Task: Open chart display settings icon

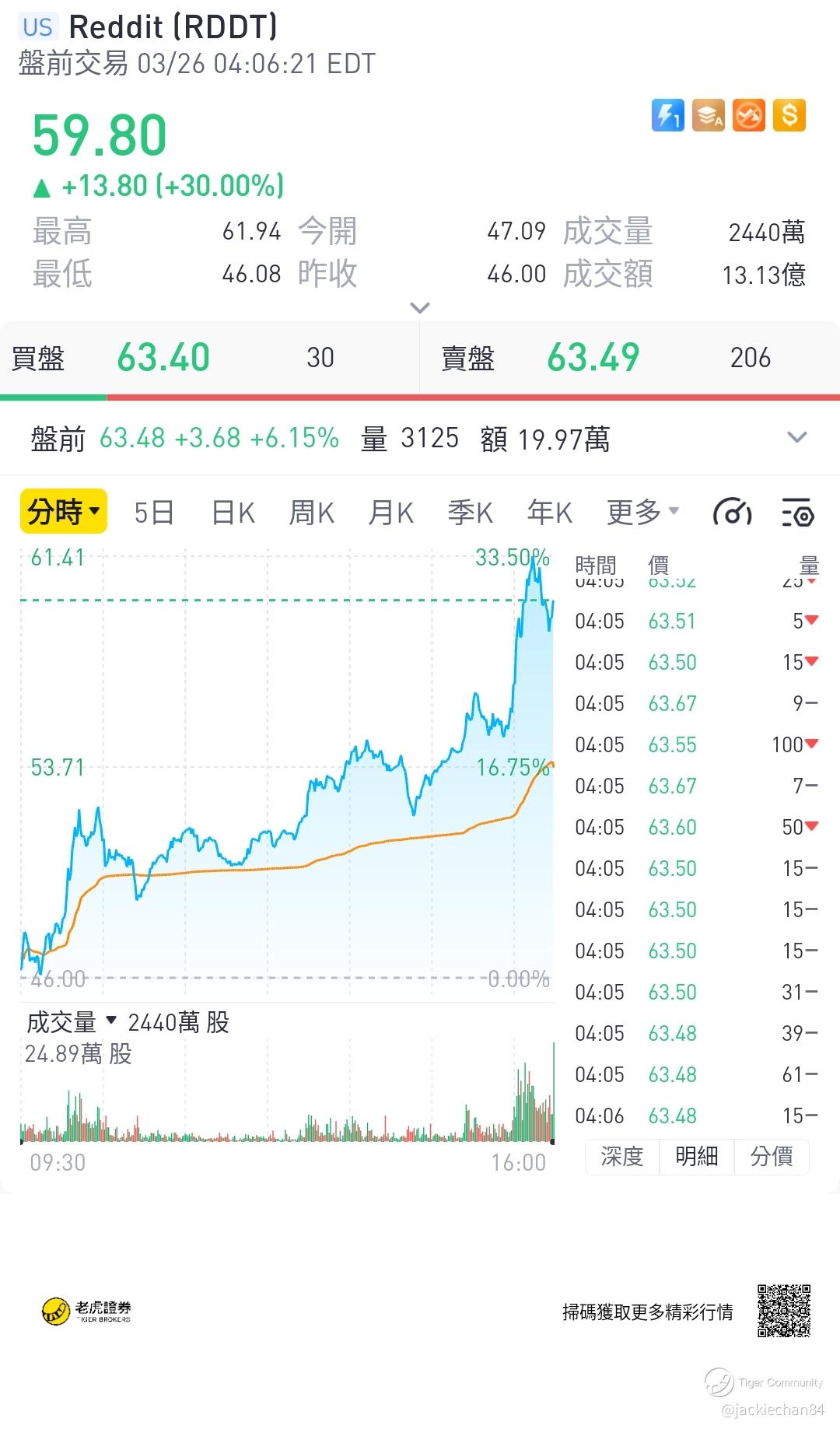Action: 797,513
